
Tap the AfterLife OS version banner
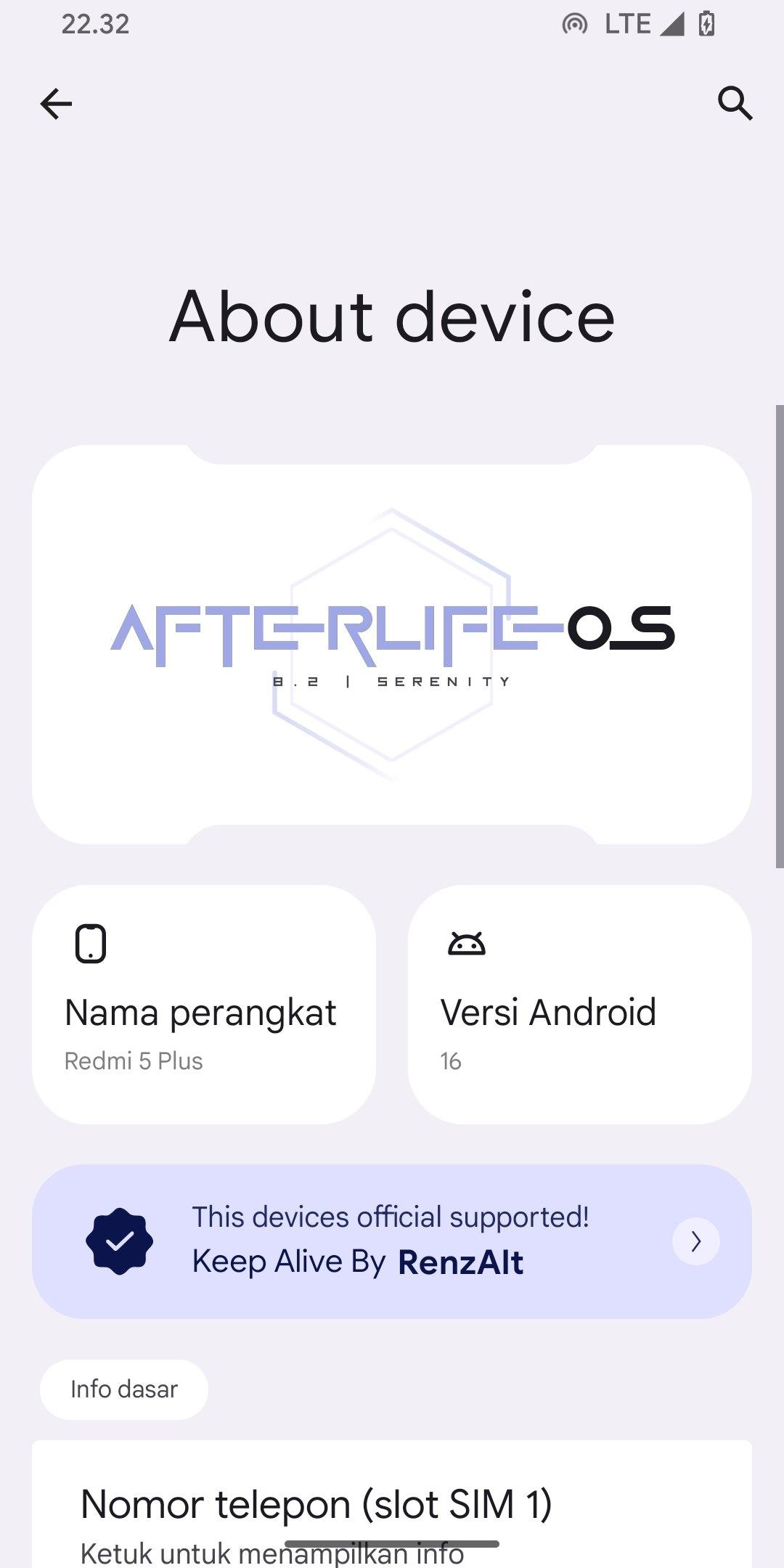392,644
